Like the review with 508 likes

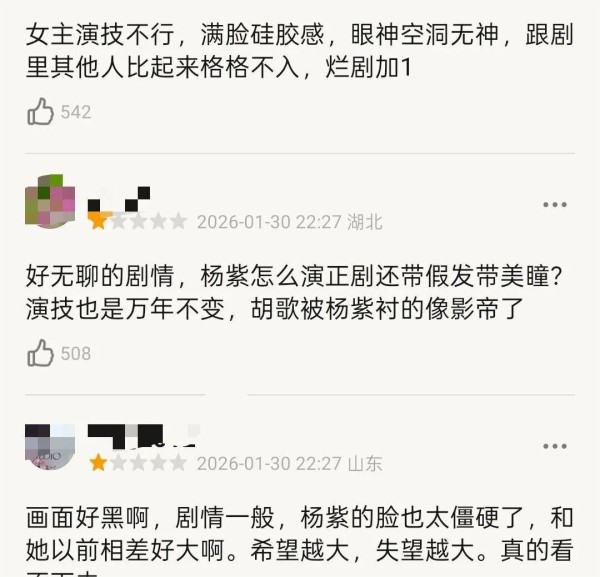coord(41,352)
